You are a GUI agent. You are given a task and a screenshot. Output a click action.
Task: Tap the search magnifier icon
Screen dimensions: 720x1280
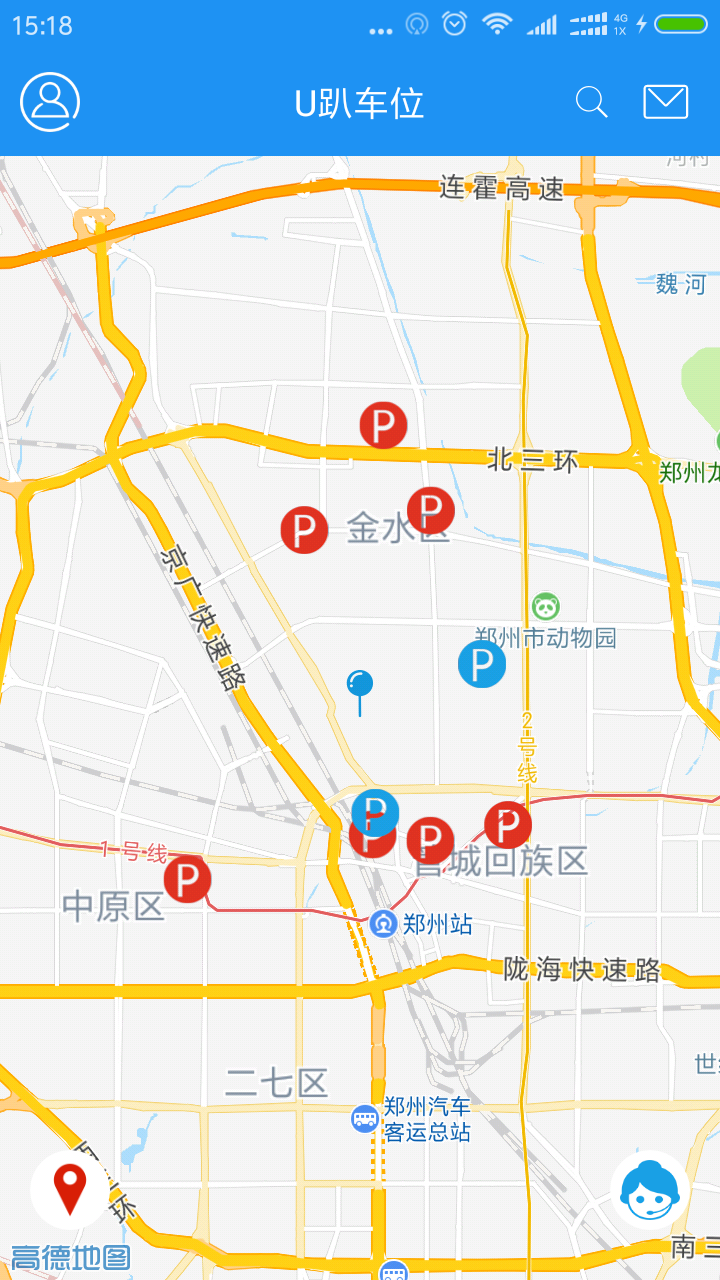click(x=592, y=102)
